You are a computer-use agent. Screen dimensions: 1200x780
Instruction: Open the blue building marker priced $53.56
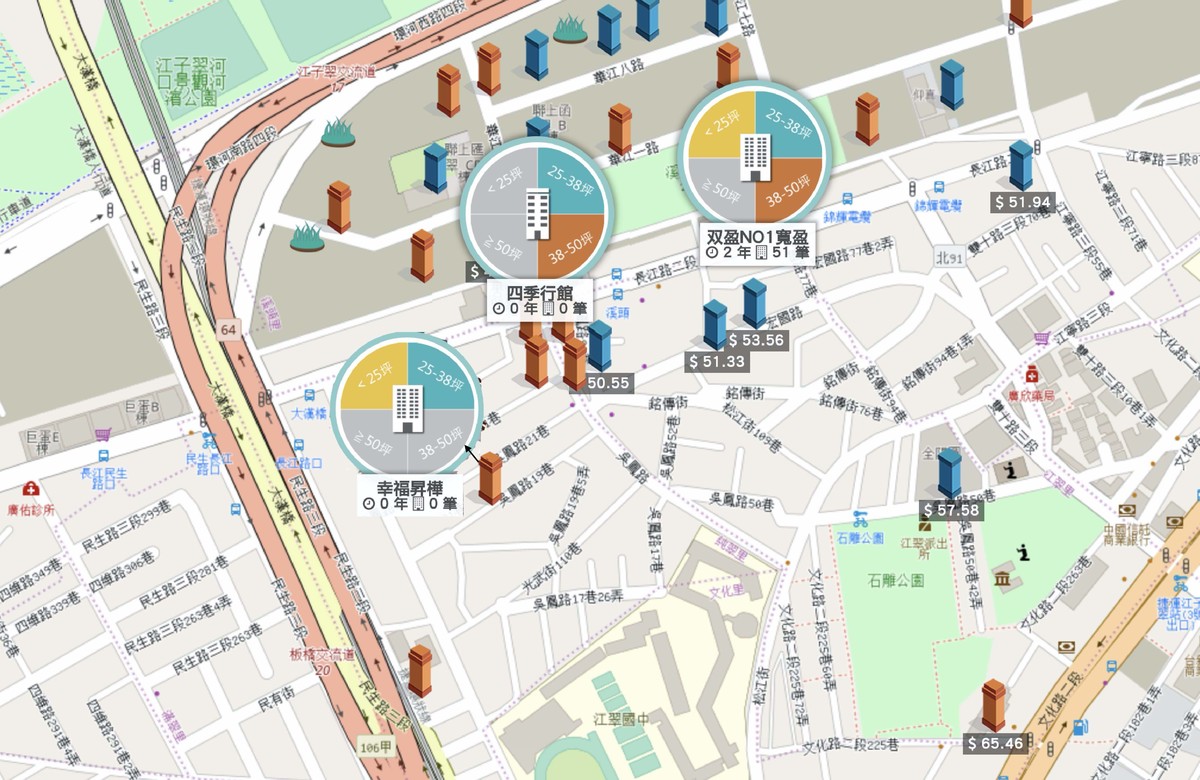[x=755, y=303]
